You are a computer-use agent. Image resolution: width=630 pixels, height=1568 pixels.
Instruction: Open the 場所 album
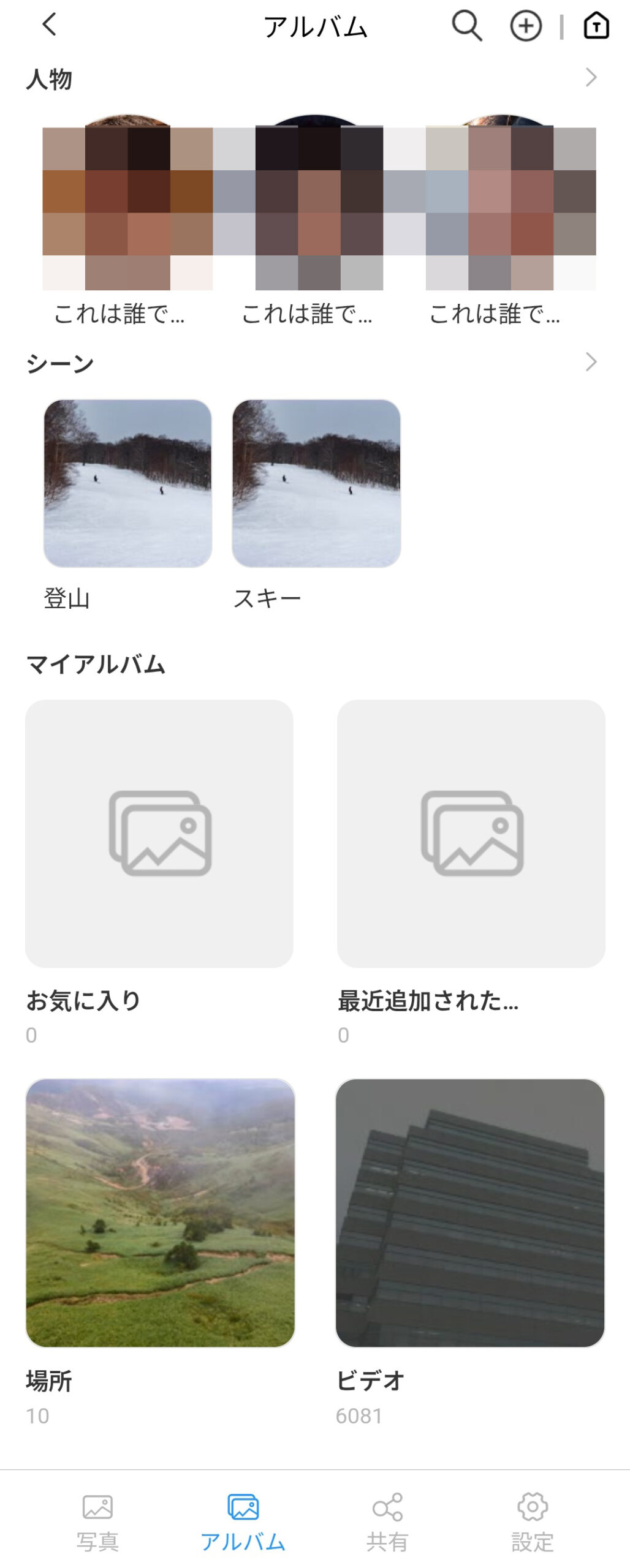coord(160,1213)
